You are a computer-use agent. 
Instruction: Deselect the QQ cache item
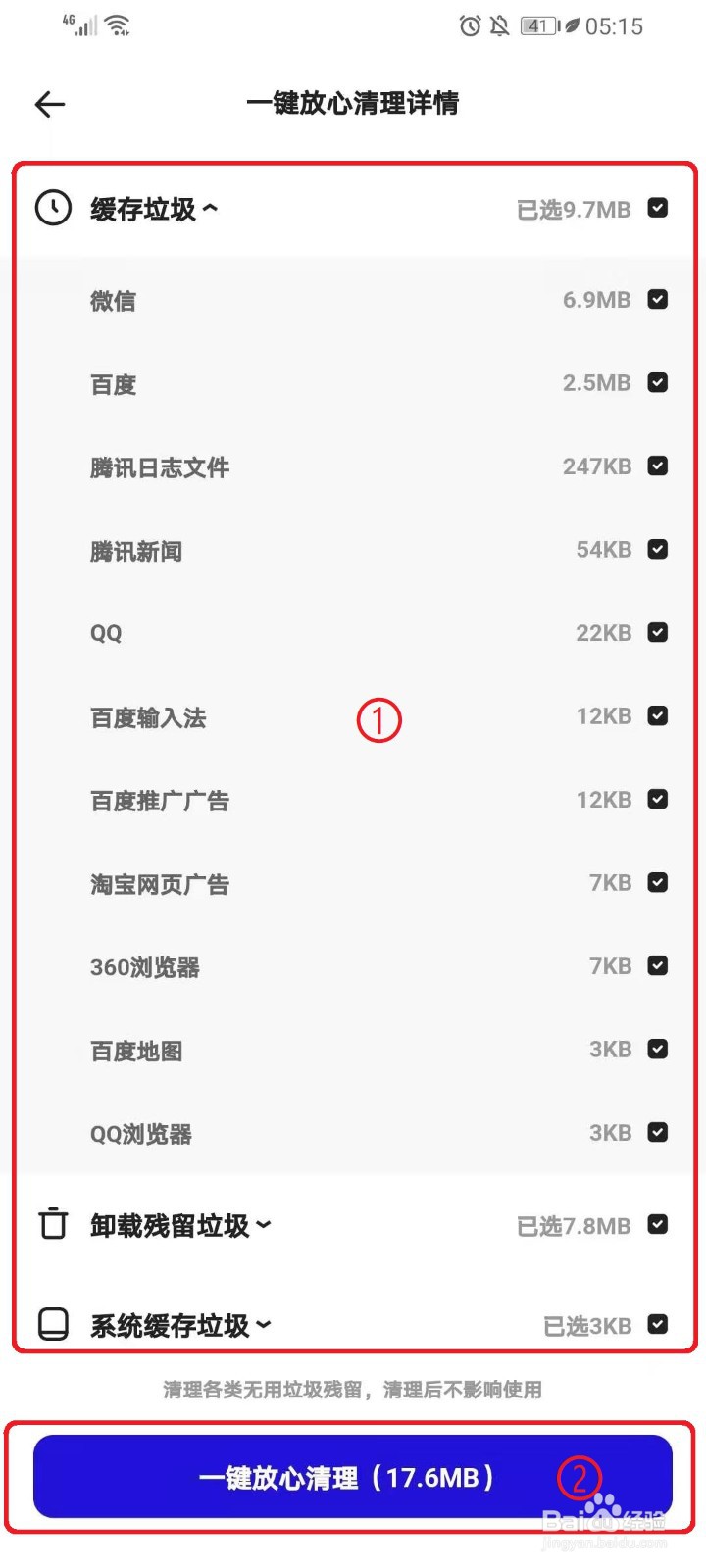click(x=658, y=632)
